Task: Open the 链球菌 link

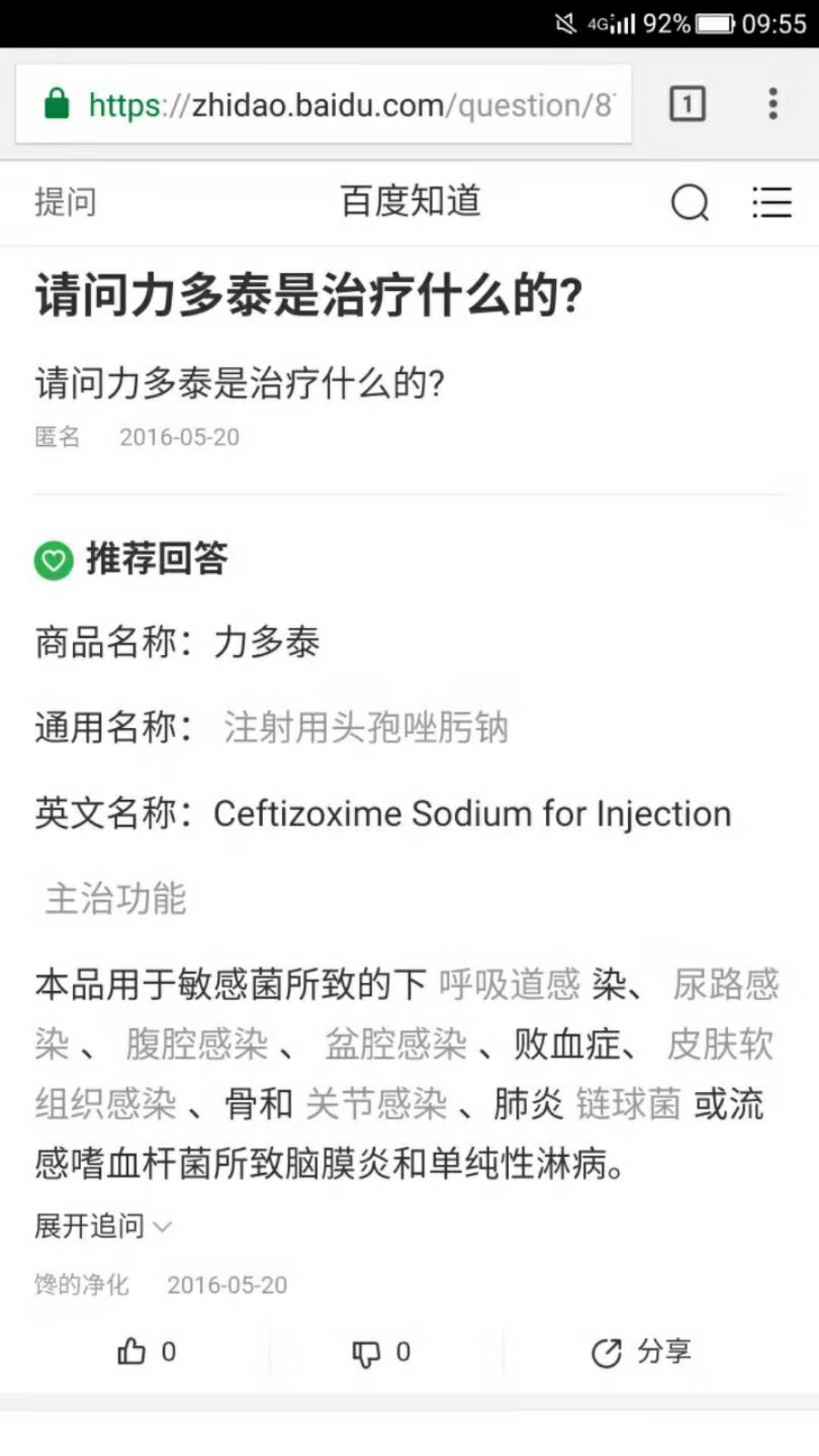Action: coord(629,1103)
